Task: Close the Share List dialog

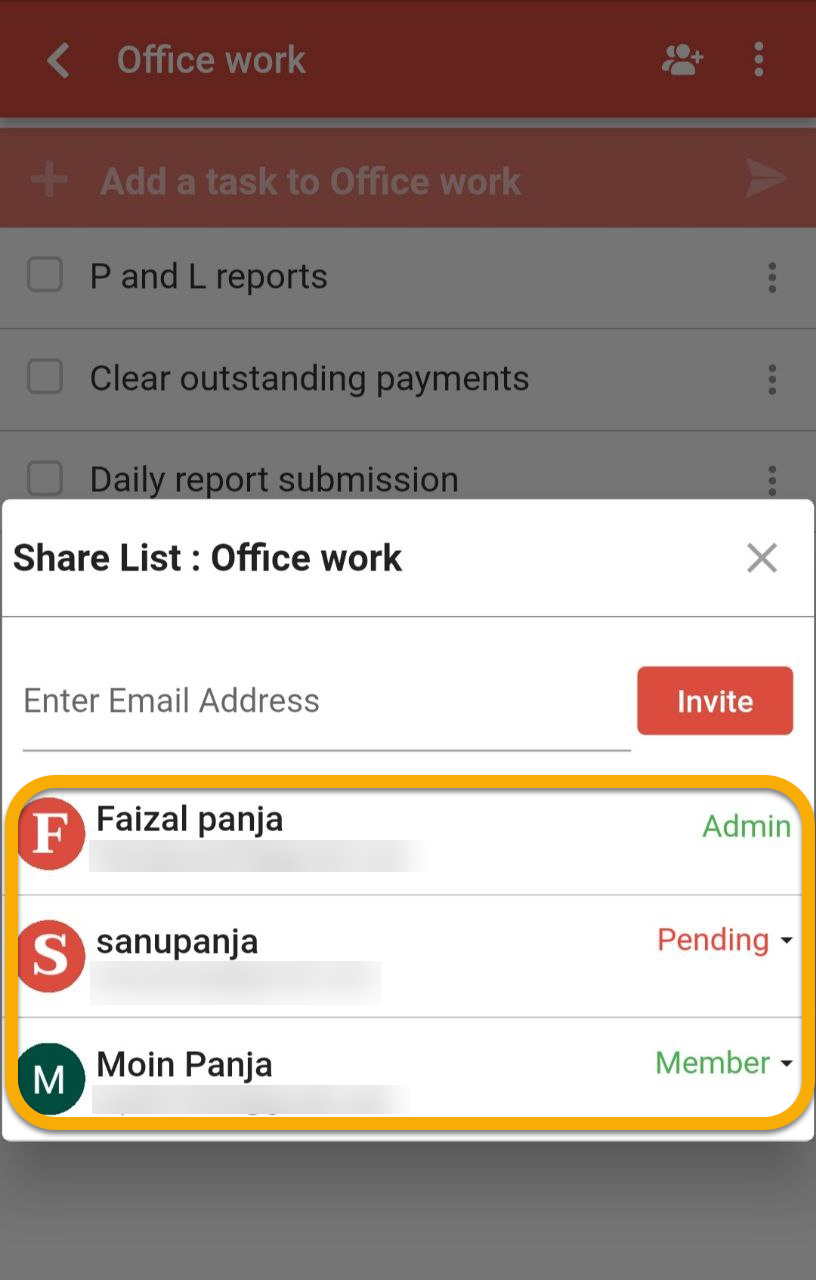Action: 762,558
